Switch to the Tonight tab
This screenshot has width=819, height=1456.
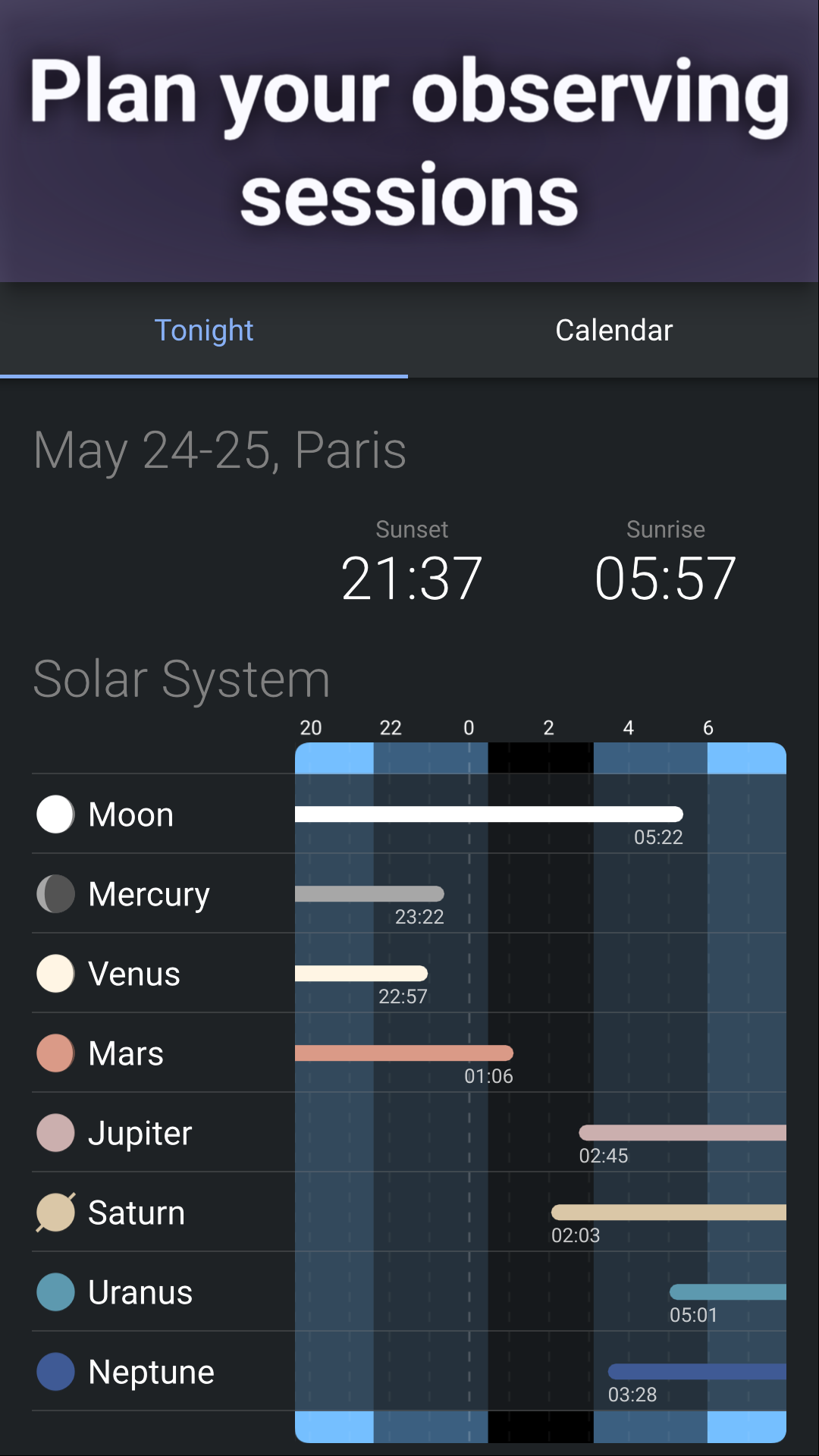tap(204, 330)
